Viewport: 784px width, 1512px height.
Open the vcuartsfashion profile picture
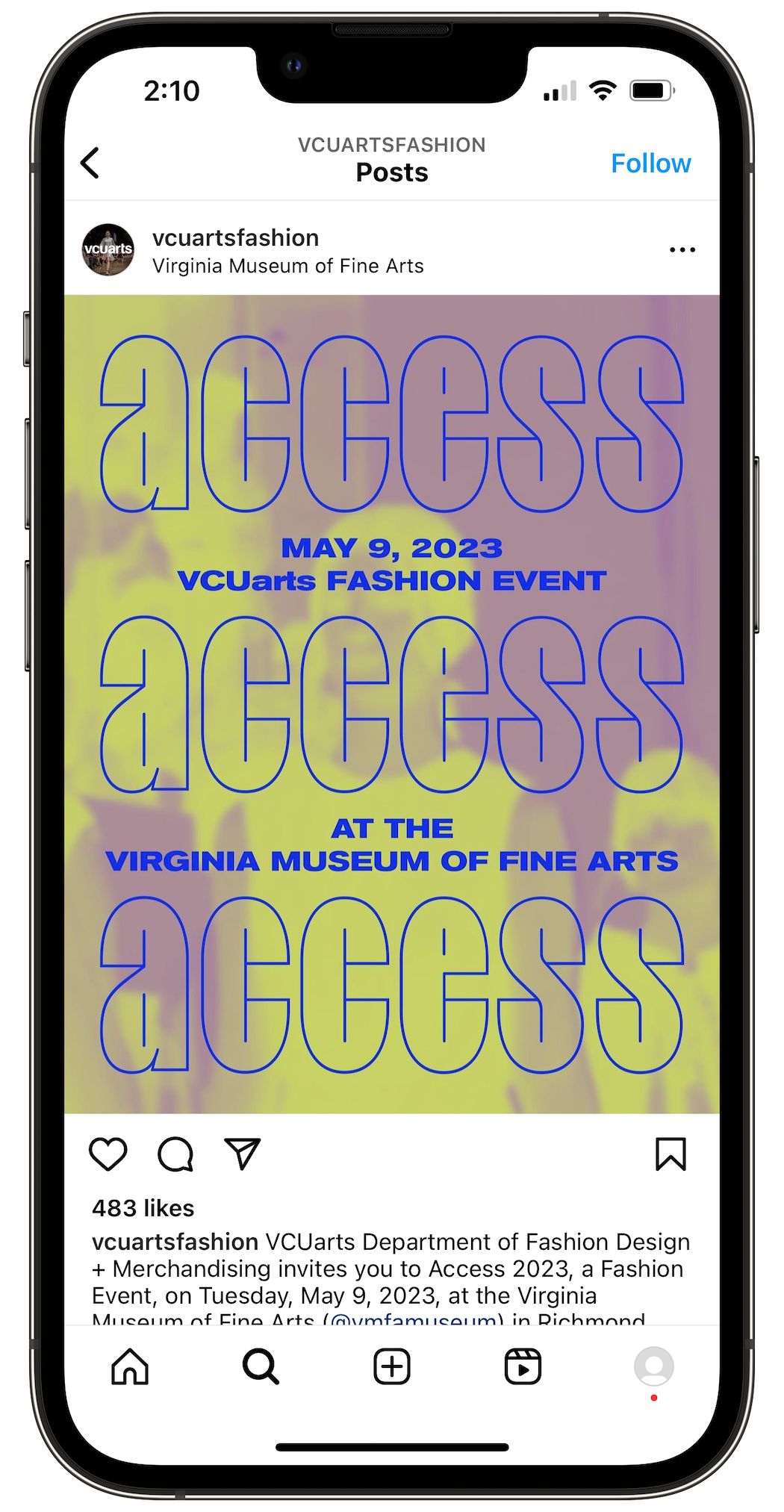click(x=108, y=249)
